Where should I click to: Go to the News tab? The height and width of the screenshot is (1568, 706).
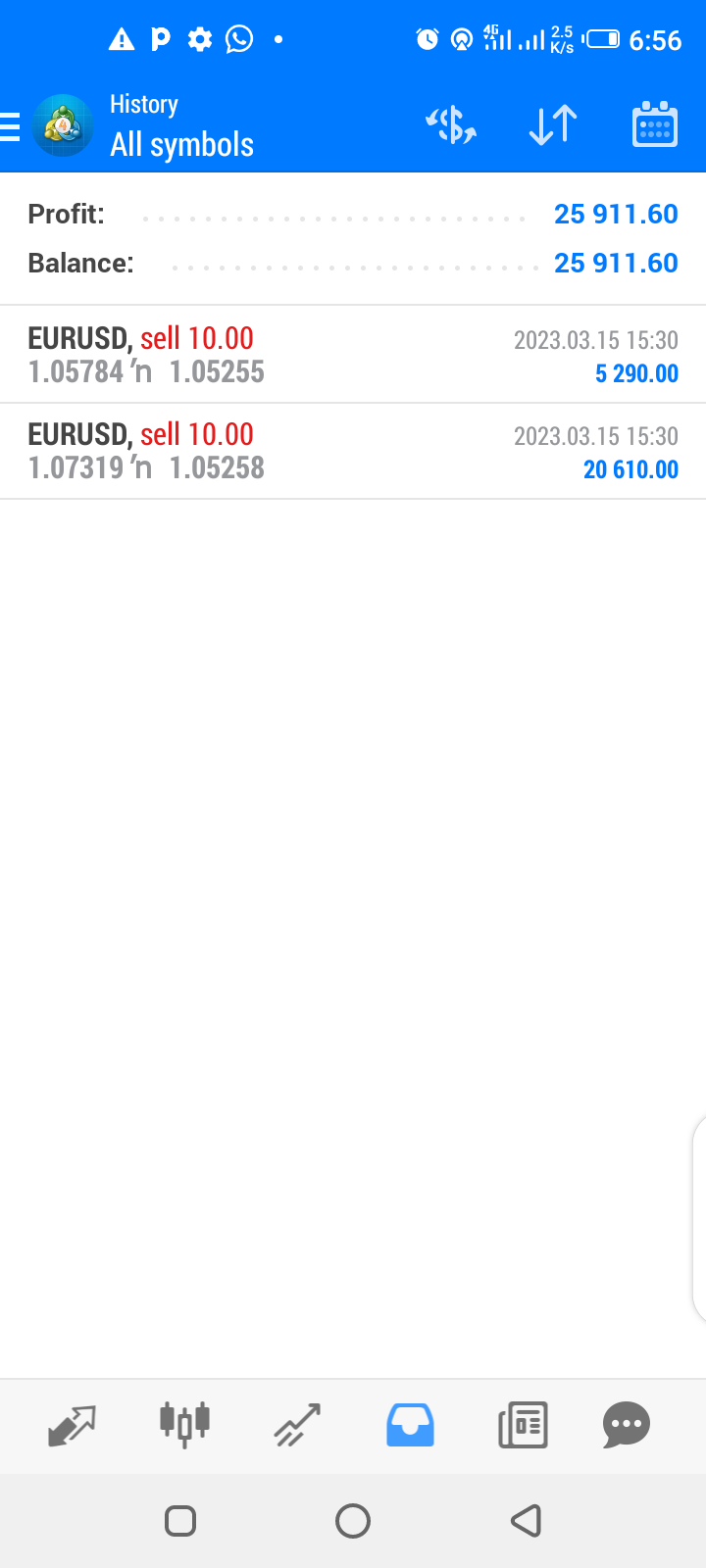[523, 1426]
